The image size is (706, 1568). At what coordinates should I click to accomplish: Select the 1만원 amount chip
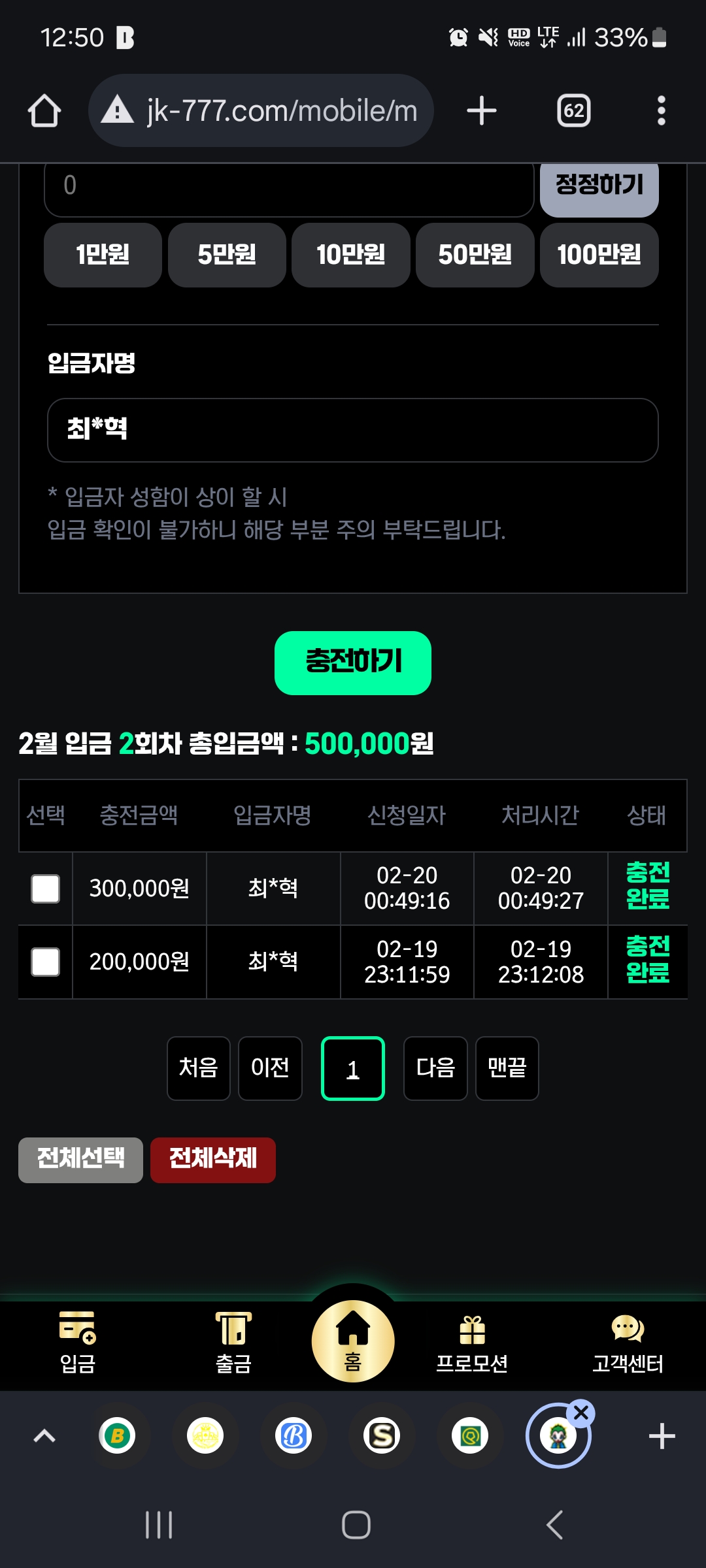(x=103, y=255)
